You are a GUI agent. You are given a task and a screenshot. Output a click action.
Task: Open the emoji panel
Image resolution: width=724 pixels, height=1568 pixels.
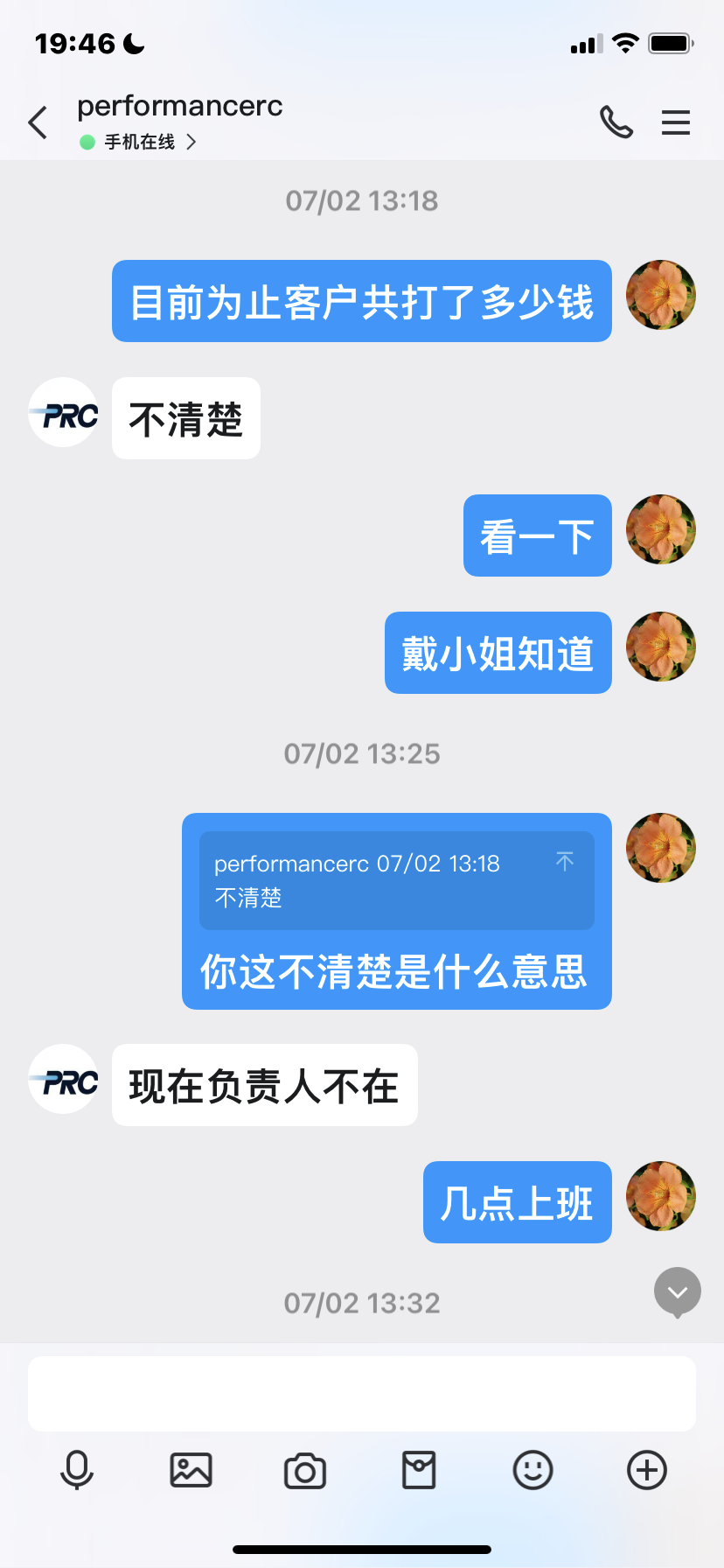[x=533, y=1470]
